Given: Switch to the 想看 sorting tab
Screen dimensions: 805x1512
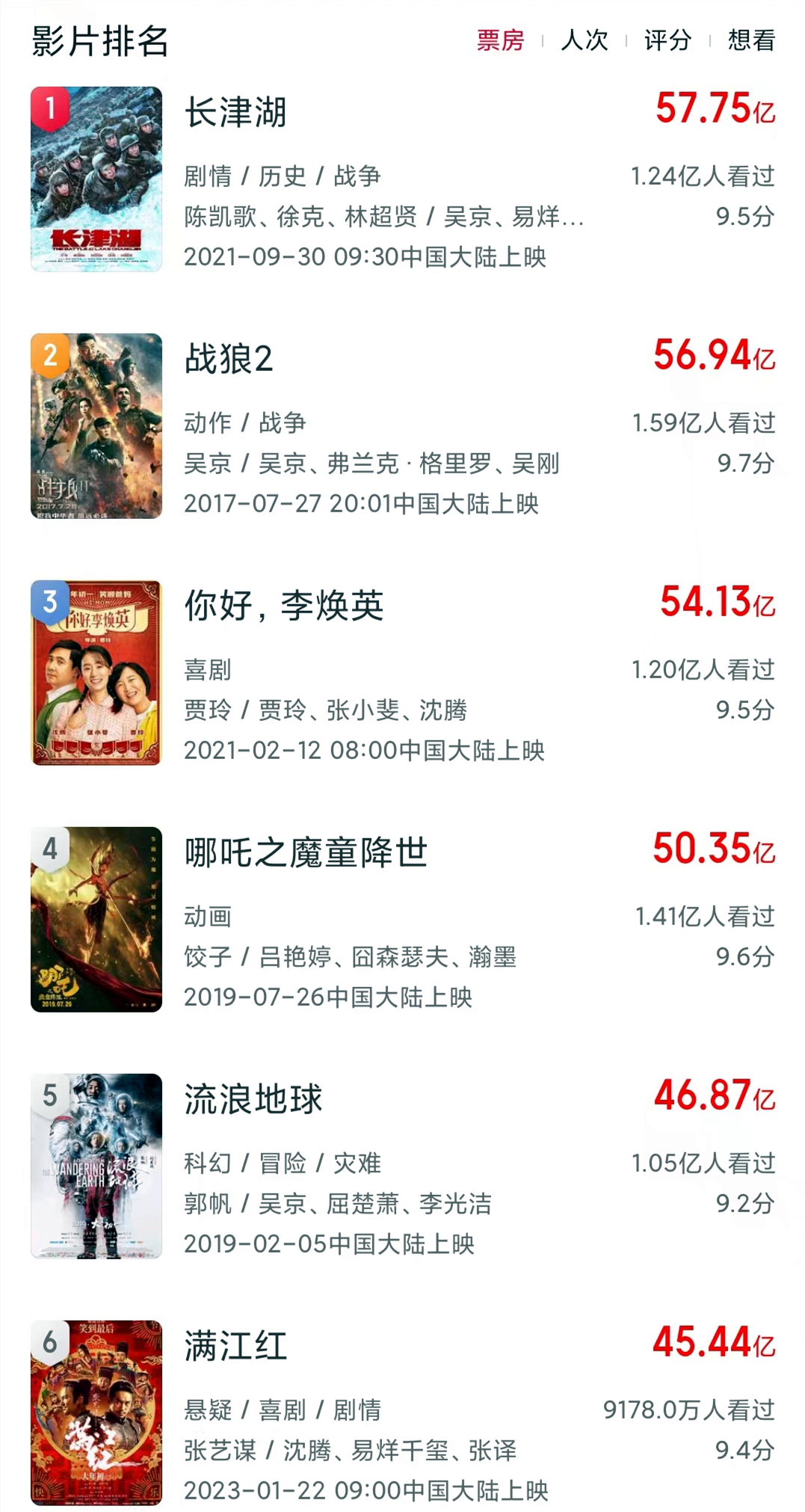Looking at the screenshot, I should [747, 41].
